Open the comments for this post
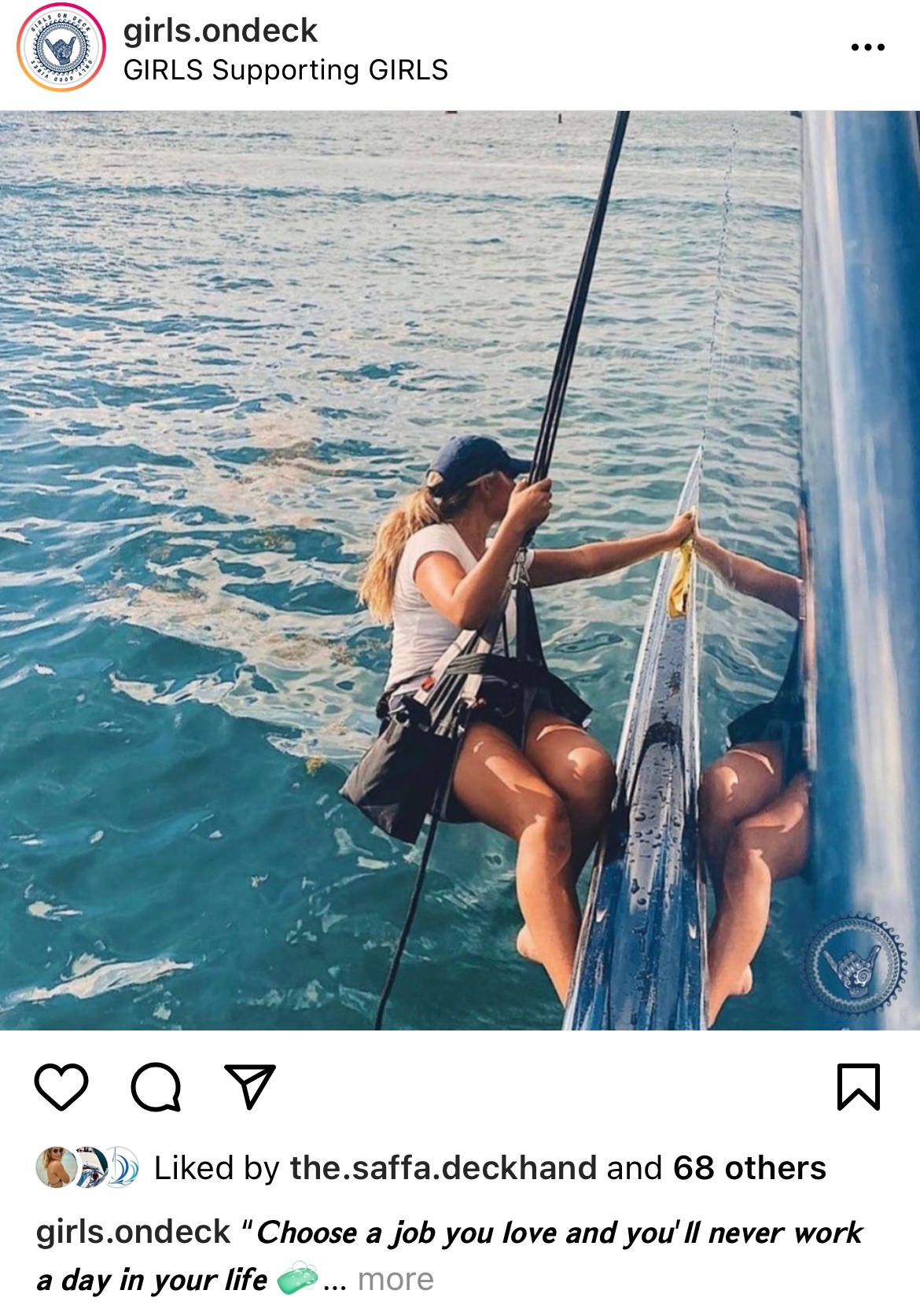 (x=156, y=1087)
